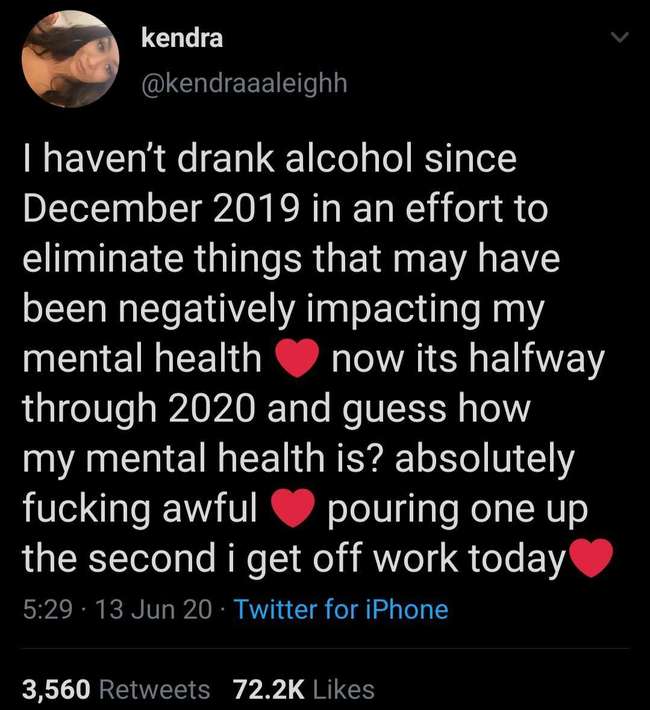Tap the Twitter for iPhone link
The width and height of the screenshot is (650, 710).
[x=340, y=609]
